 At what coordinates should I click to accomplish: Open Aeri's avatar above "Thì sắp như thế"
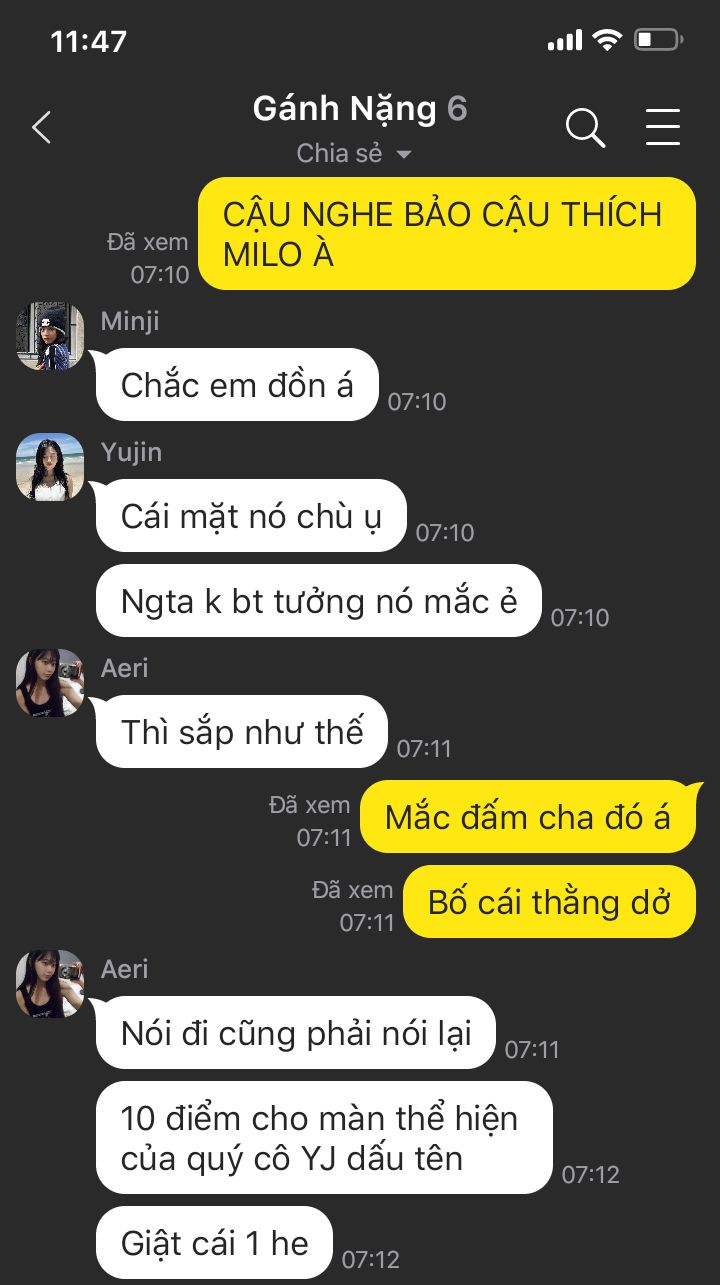[50, 683]
